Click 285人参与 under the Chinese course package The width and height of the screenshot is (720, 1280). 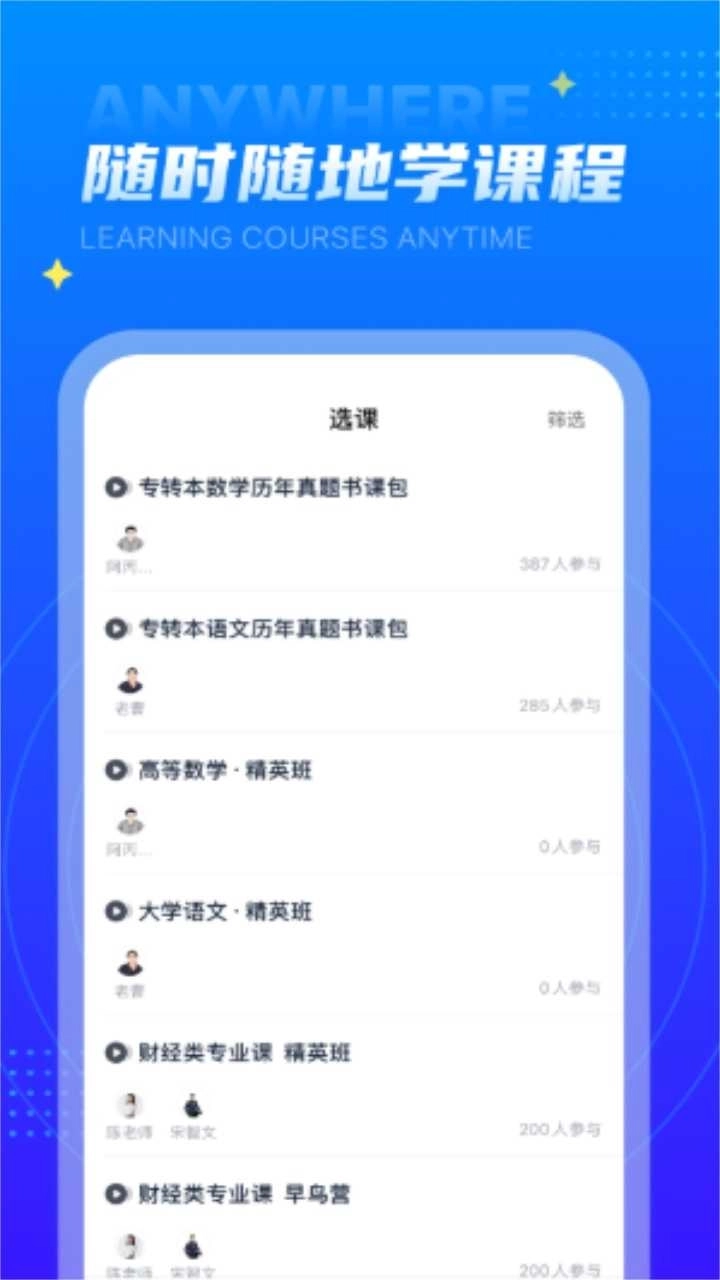[x=558, y=706]
